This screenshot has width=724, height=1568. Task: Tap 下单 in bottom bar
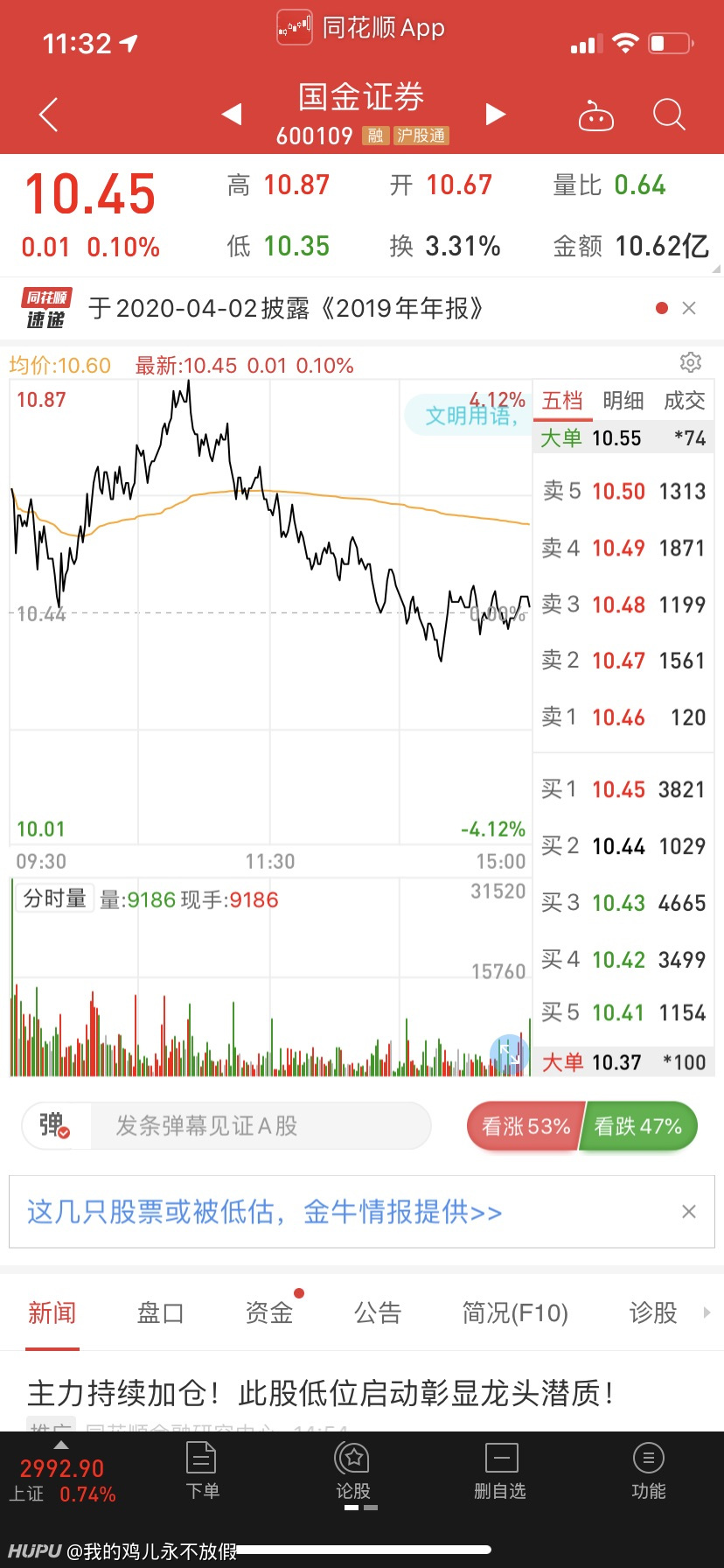[202, 1471]
